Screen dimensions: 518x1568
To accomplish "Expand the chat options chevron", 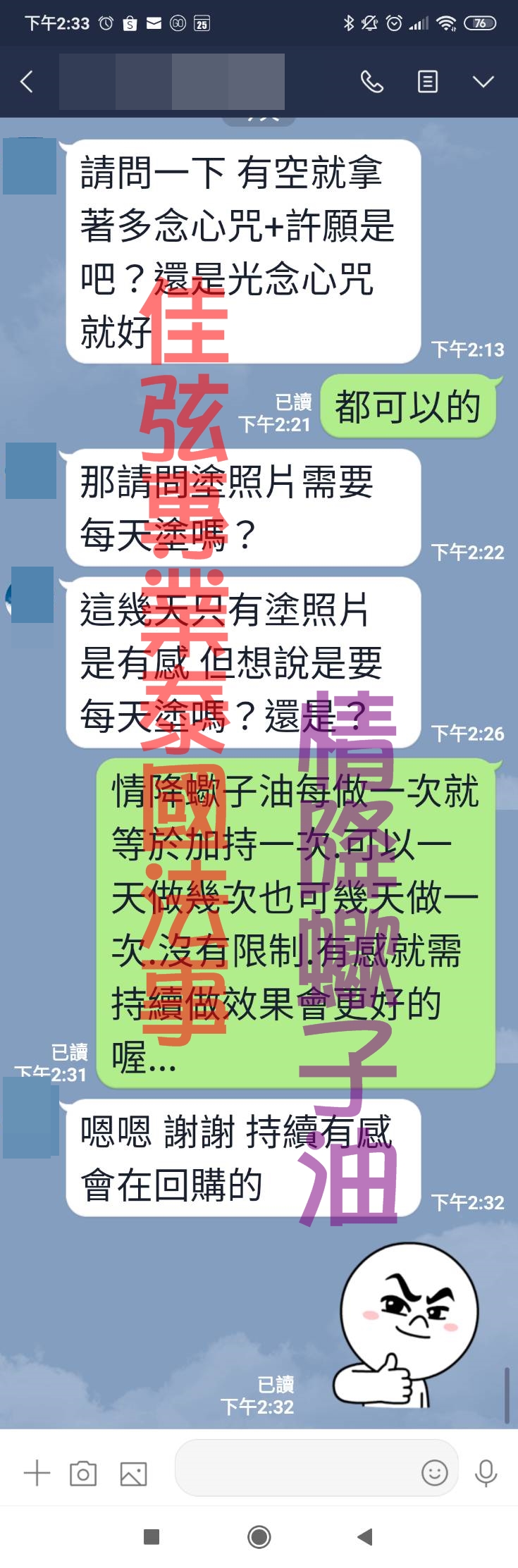I will tap(483, 82).
